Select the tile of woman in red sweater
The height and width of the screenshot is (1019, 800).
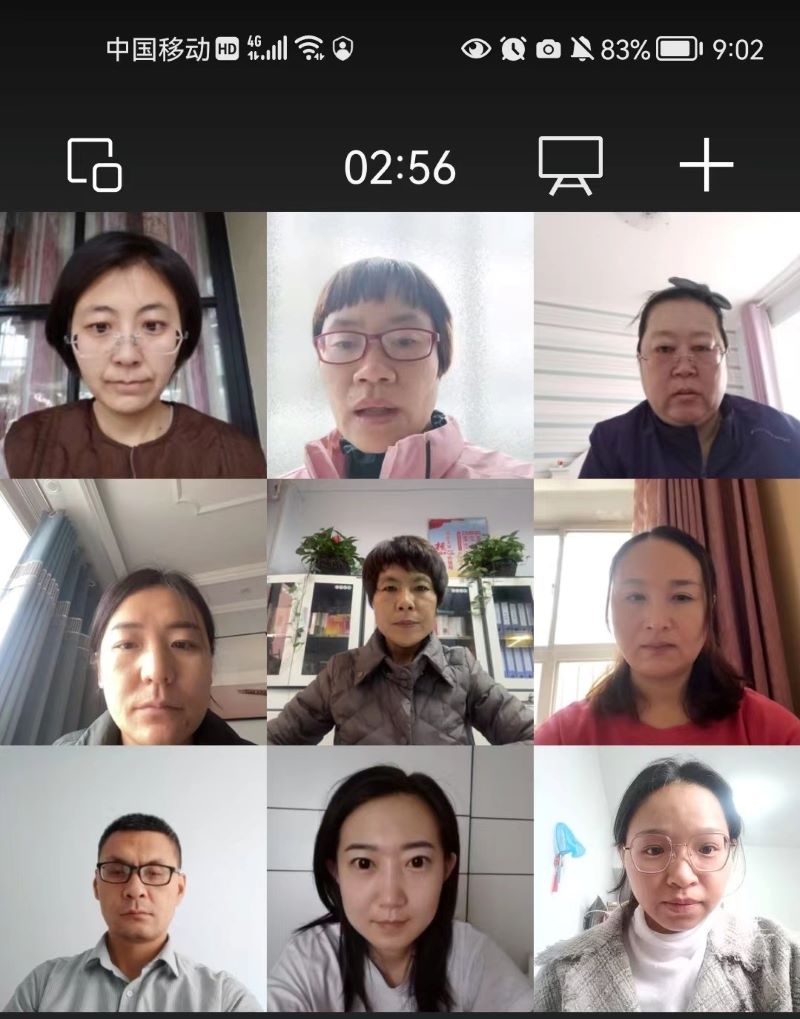pos(667,612)
